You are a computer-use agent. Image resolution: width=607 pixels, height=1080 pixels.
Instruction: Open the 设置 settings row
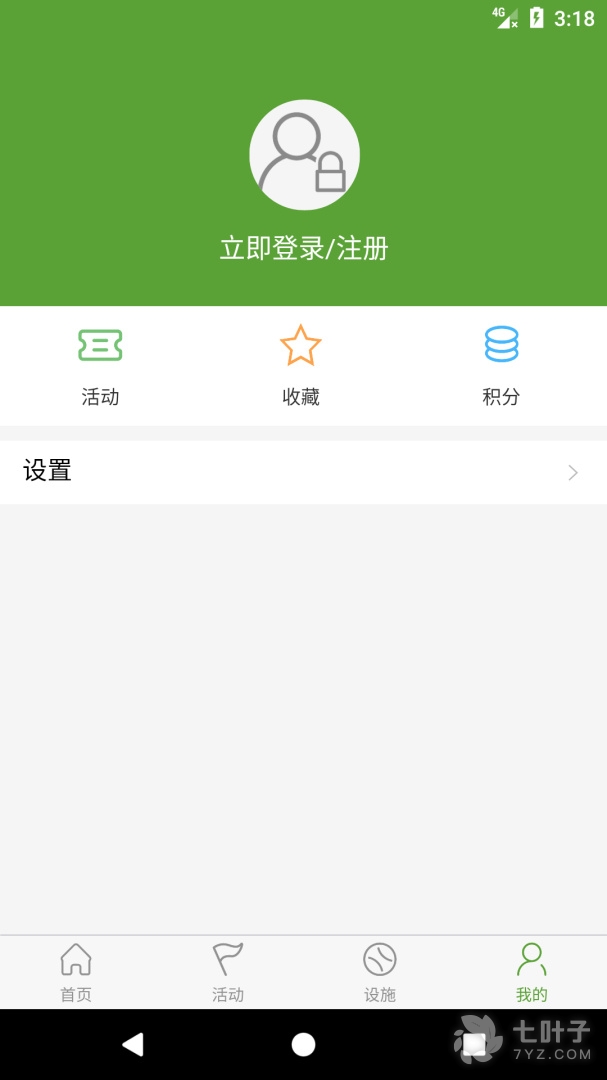[x=303, y=472]
